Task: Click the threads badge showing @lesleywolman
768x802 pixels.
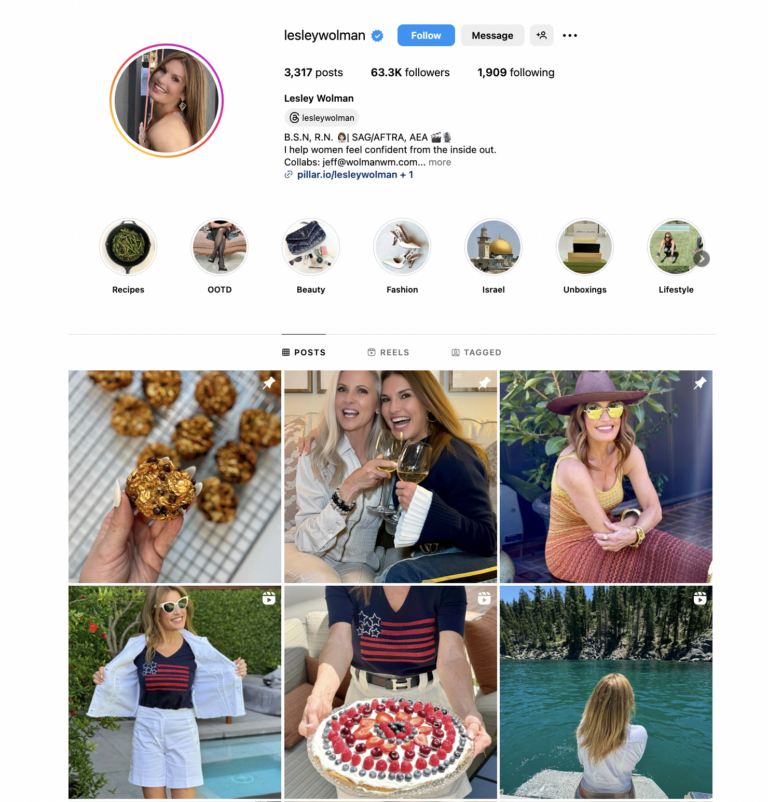Action: (321, 117)
